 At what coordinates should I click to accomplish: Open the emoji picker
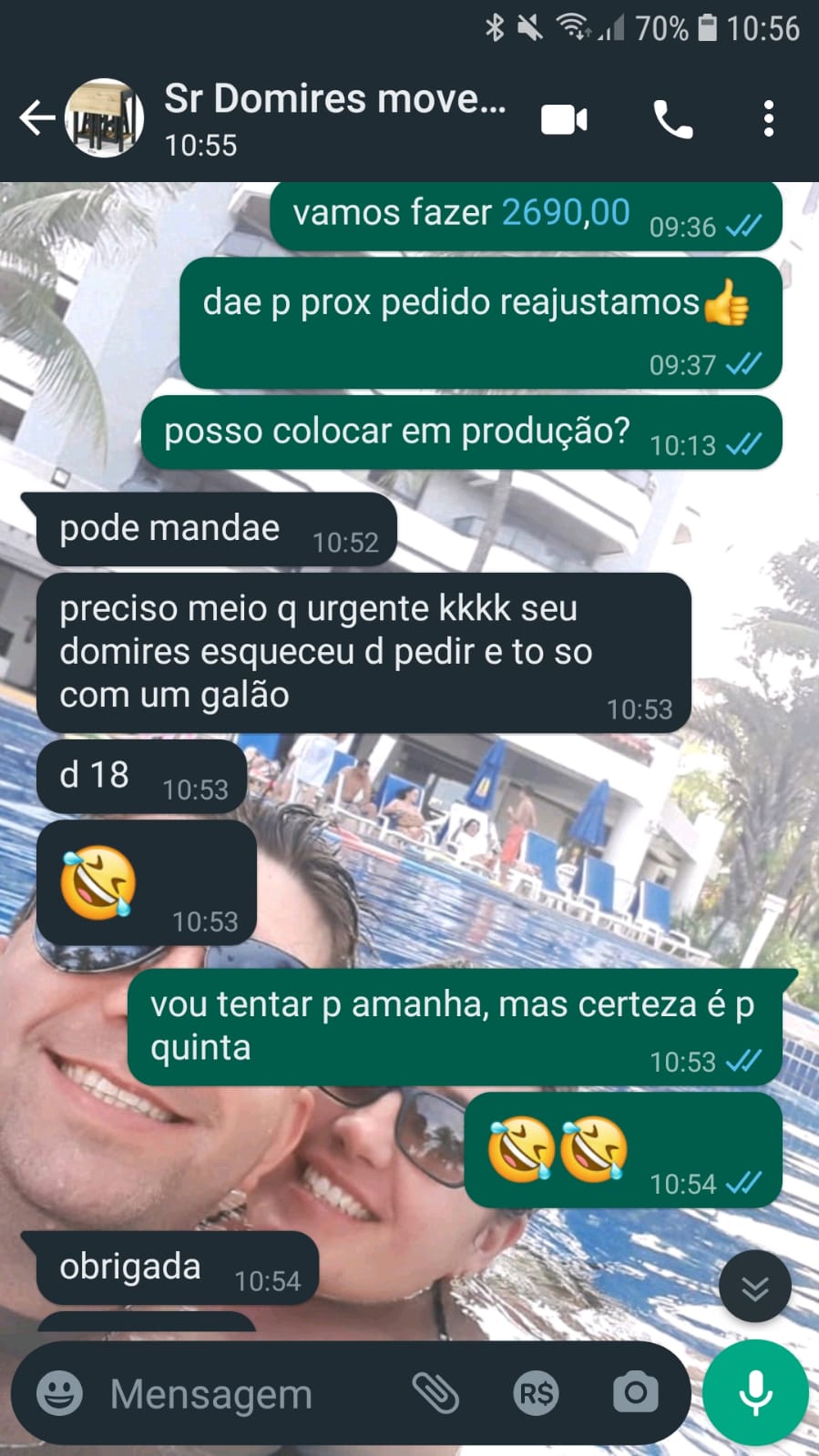pyautogui.click(x=60, y=1393)
